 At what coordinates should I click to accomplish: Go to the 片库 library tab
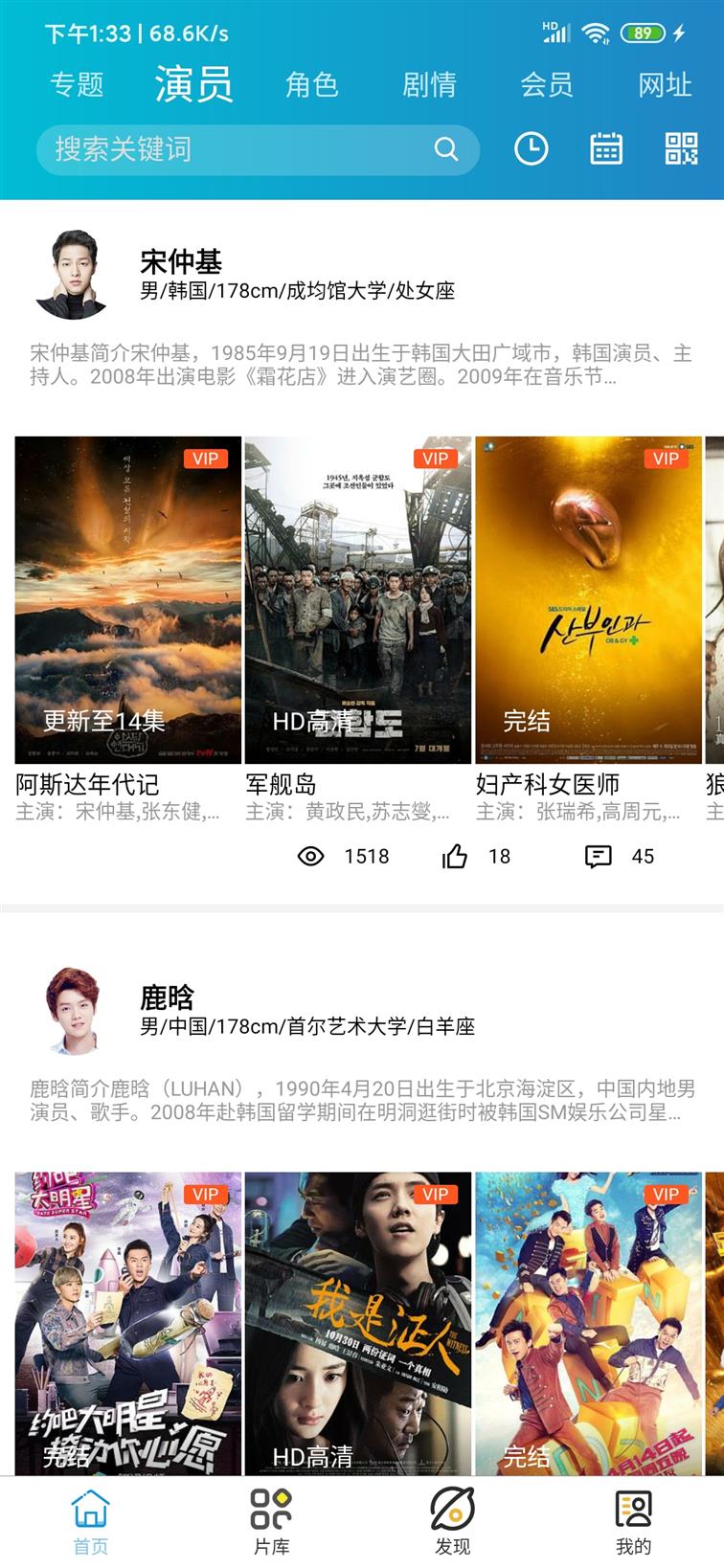pos(271,1522)
